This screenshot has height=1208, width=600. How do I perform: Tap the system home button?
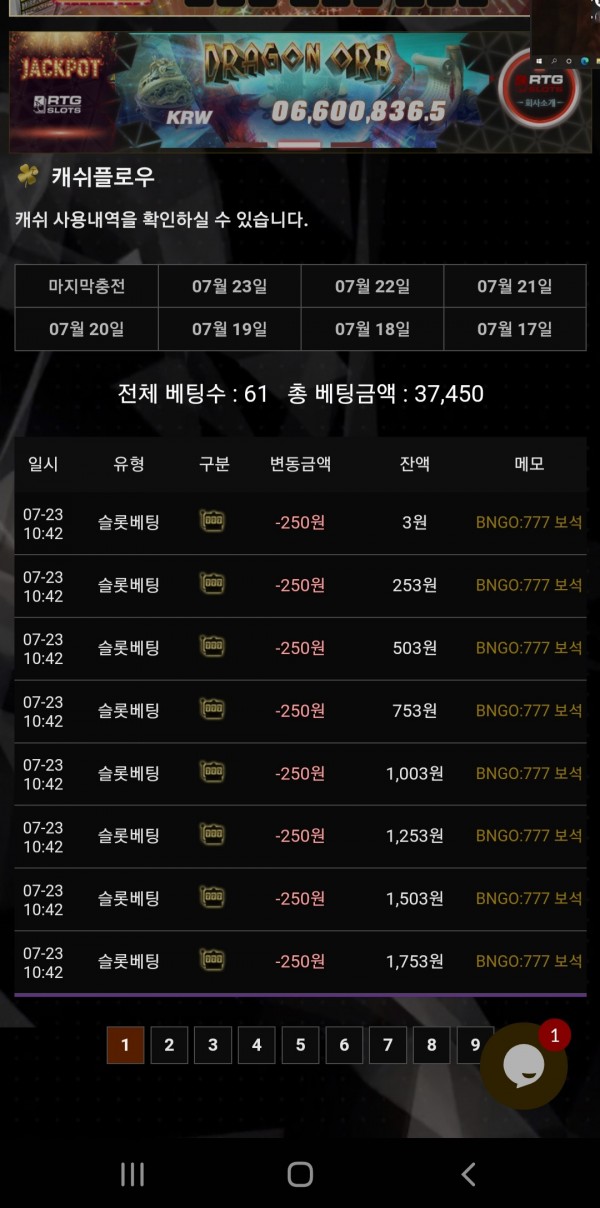click(300, 1174)
